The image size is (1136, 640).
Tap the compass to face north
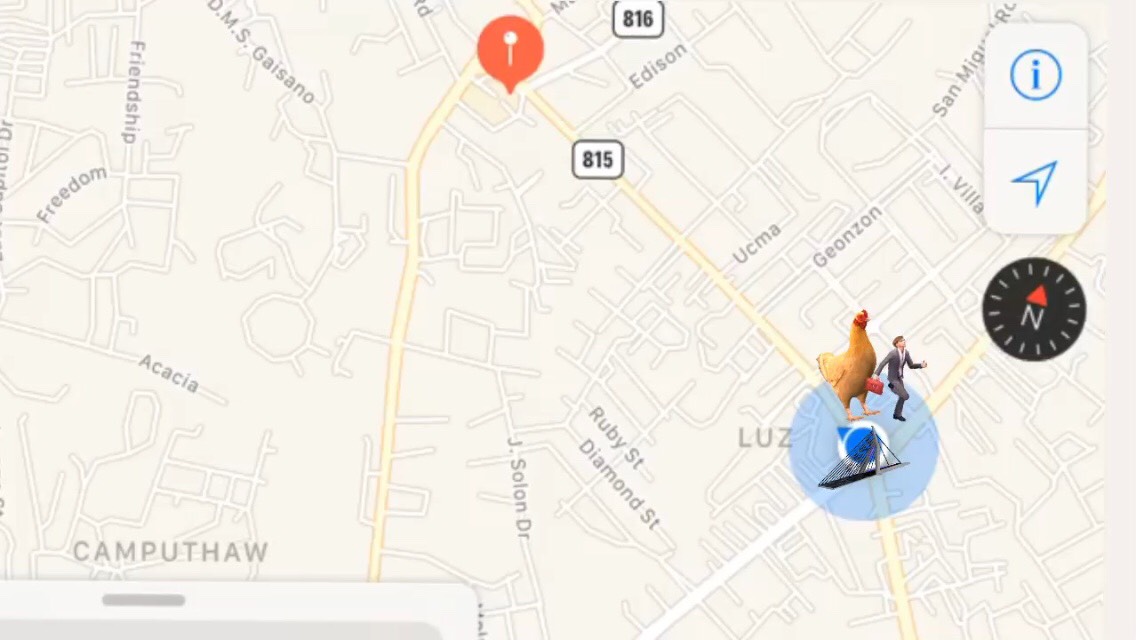tap(1033, 309)
